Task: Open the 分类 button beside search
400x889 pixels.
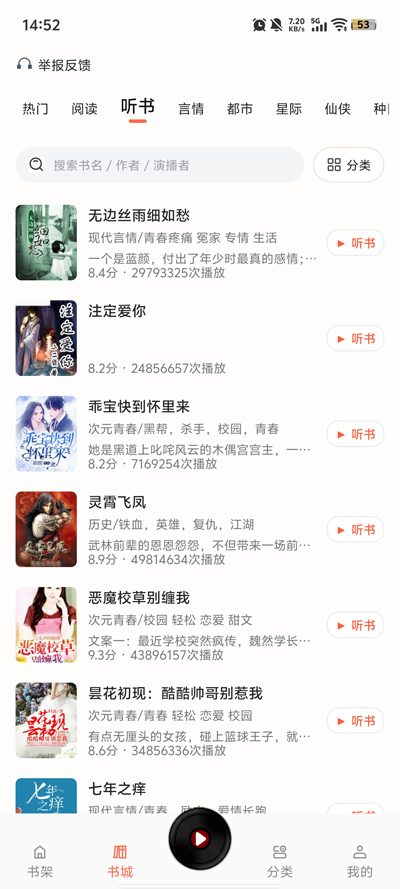Action: 349,165
